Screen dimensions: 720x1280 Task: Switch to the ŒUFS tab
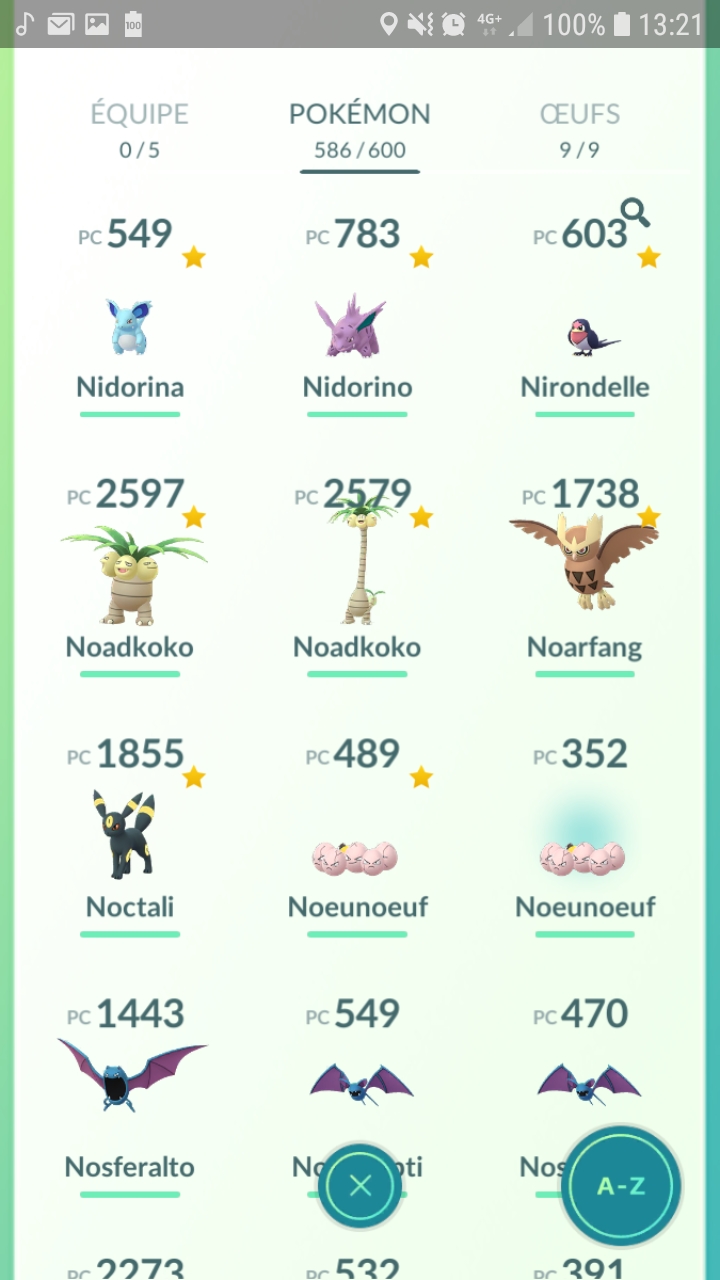[x=579, y=130]
